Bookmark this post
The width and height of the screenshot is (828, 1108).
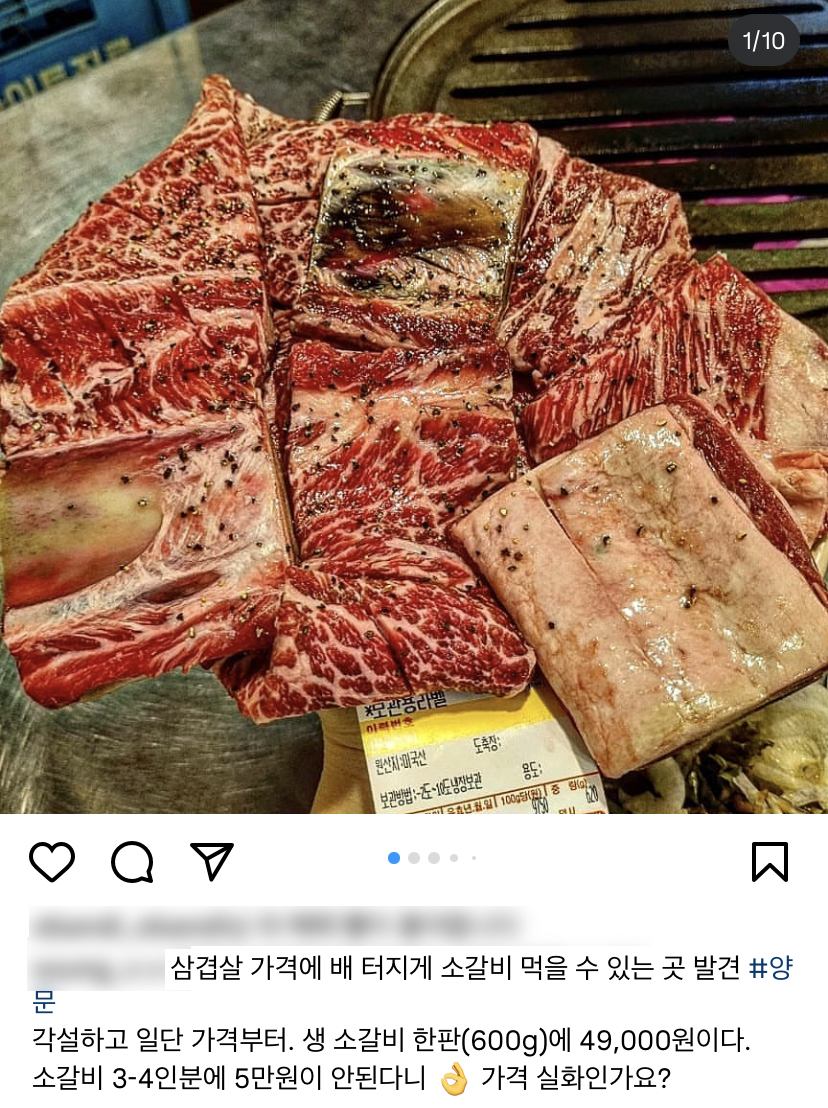click(x=769, y=861)
